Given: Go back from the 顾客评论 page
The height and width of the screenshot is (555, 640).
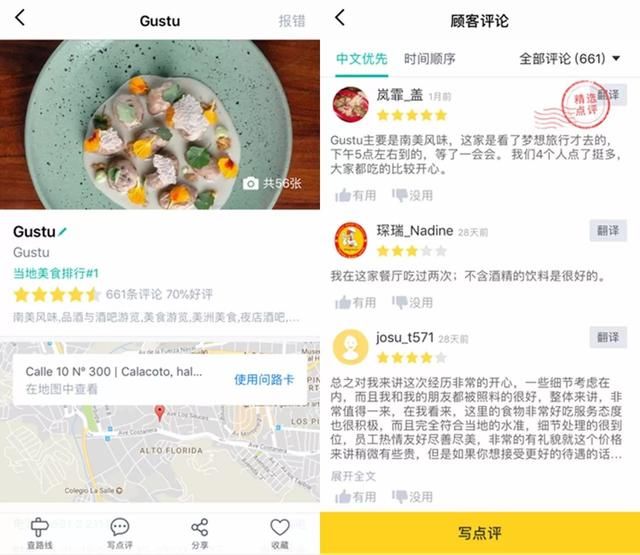Looking at the screenshot, I should [x=340, y=18].
